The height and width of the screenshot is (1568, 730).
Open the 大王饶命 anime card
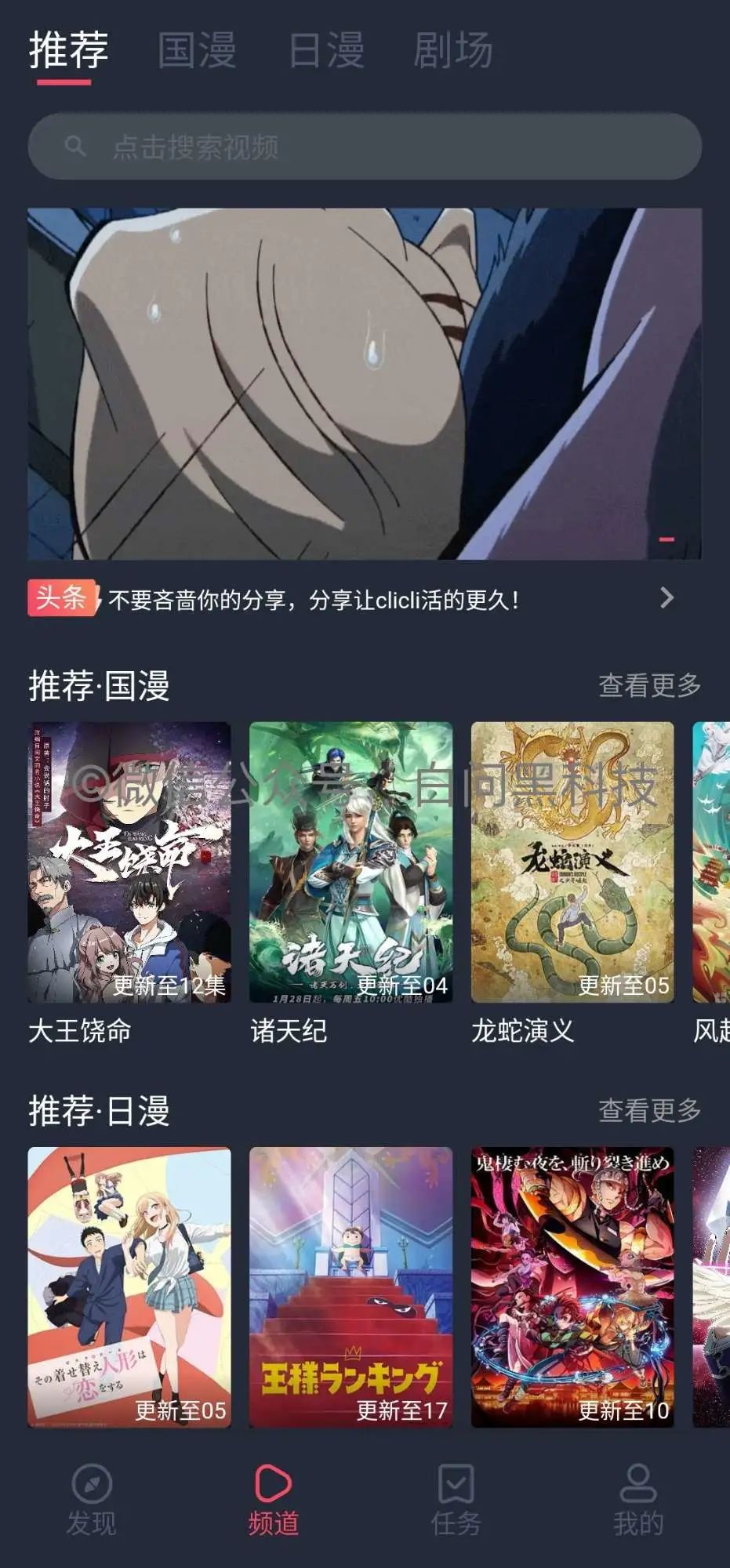pyautogui.click(x=129, y=862)
